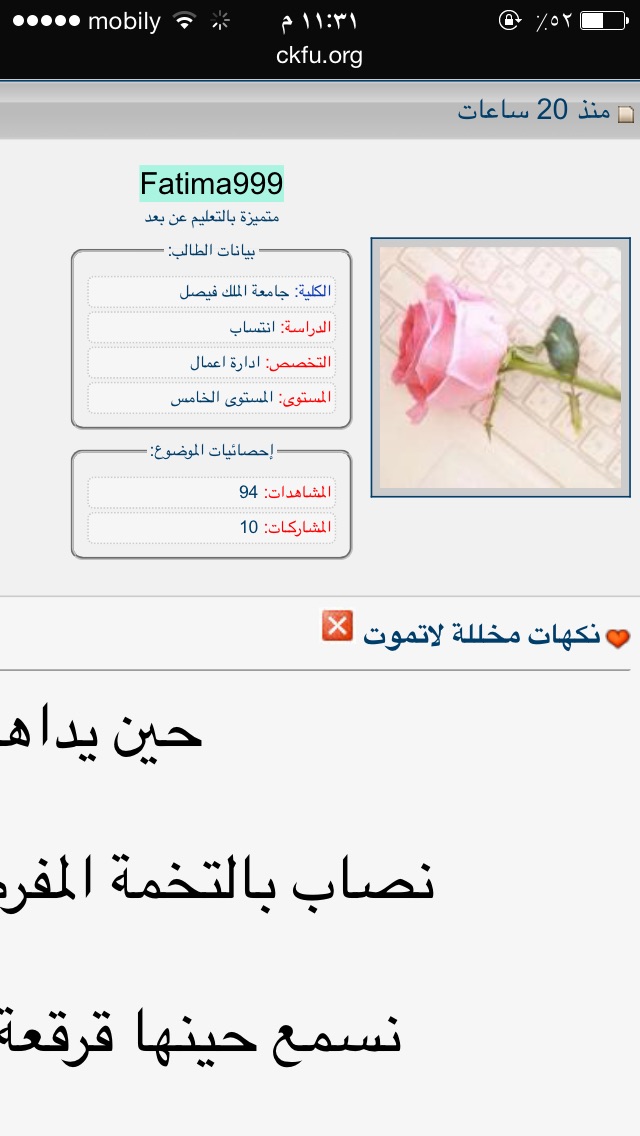The width and height of the screenshot is (640, 1136).
Task: Tap the red X icon beside the topic title
Action: (x=337, y=625)
